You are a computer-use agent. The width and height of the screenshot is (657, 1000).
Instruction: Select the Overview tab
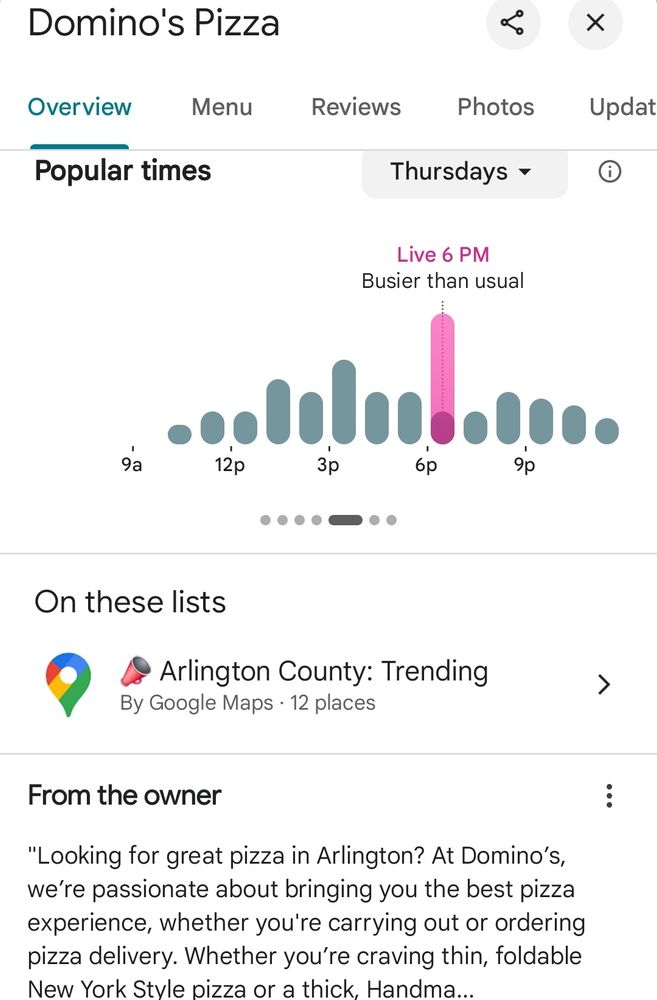(80, 107)
